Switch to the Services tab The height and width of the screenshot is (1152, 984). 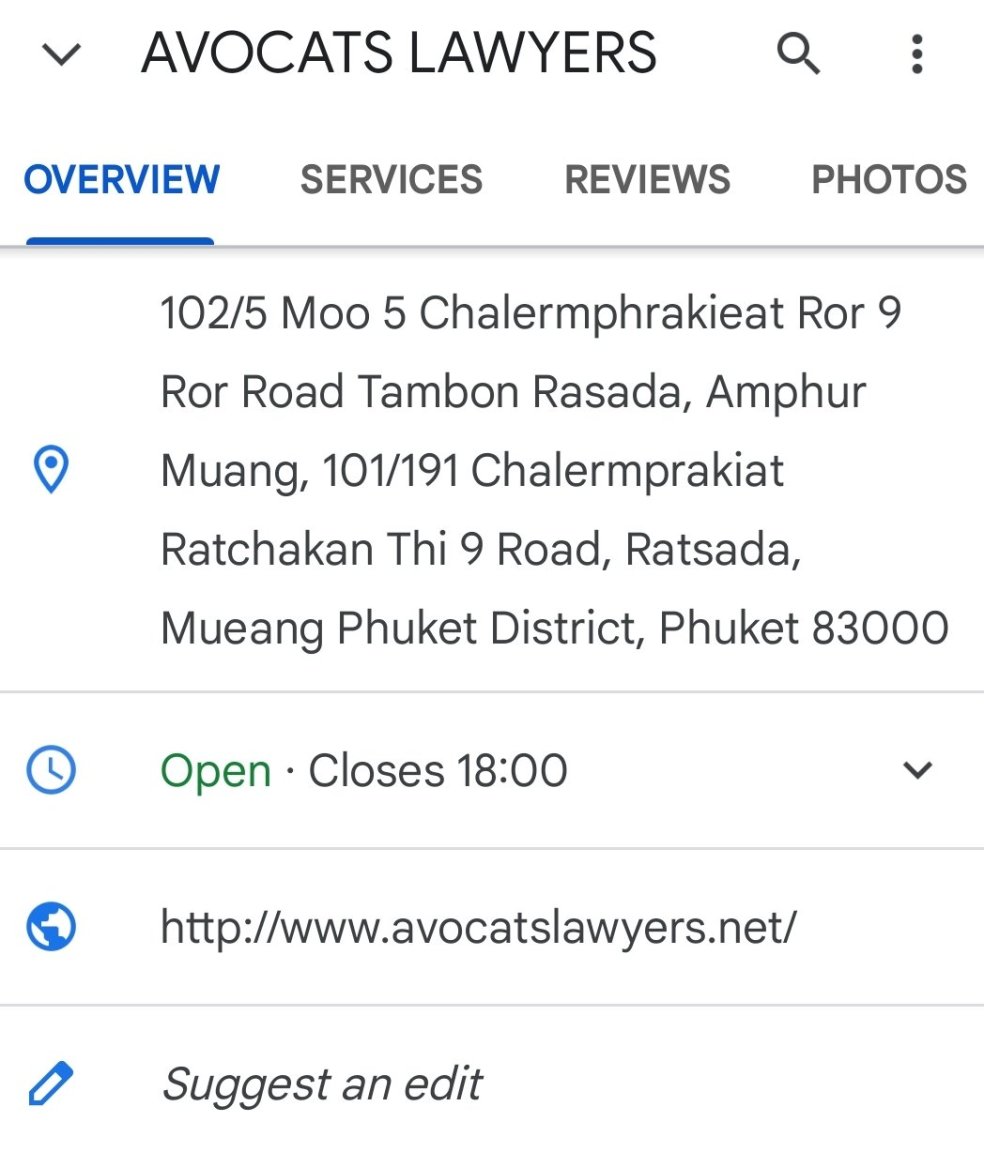coord(391,180)
